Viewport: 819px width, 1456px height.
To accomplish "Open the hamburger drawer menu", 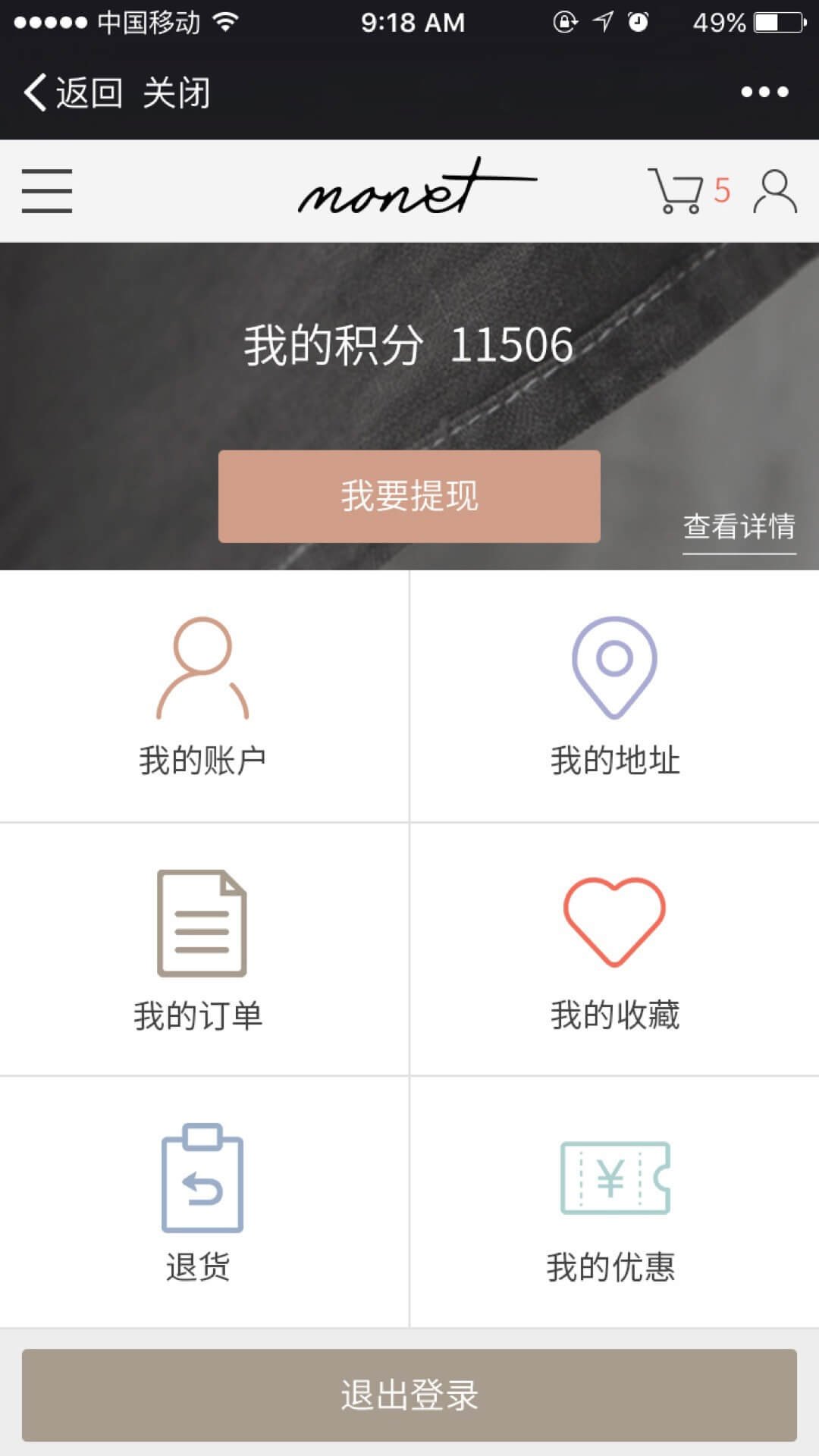I will pos(47,191).
